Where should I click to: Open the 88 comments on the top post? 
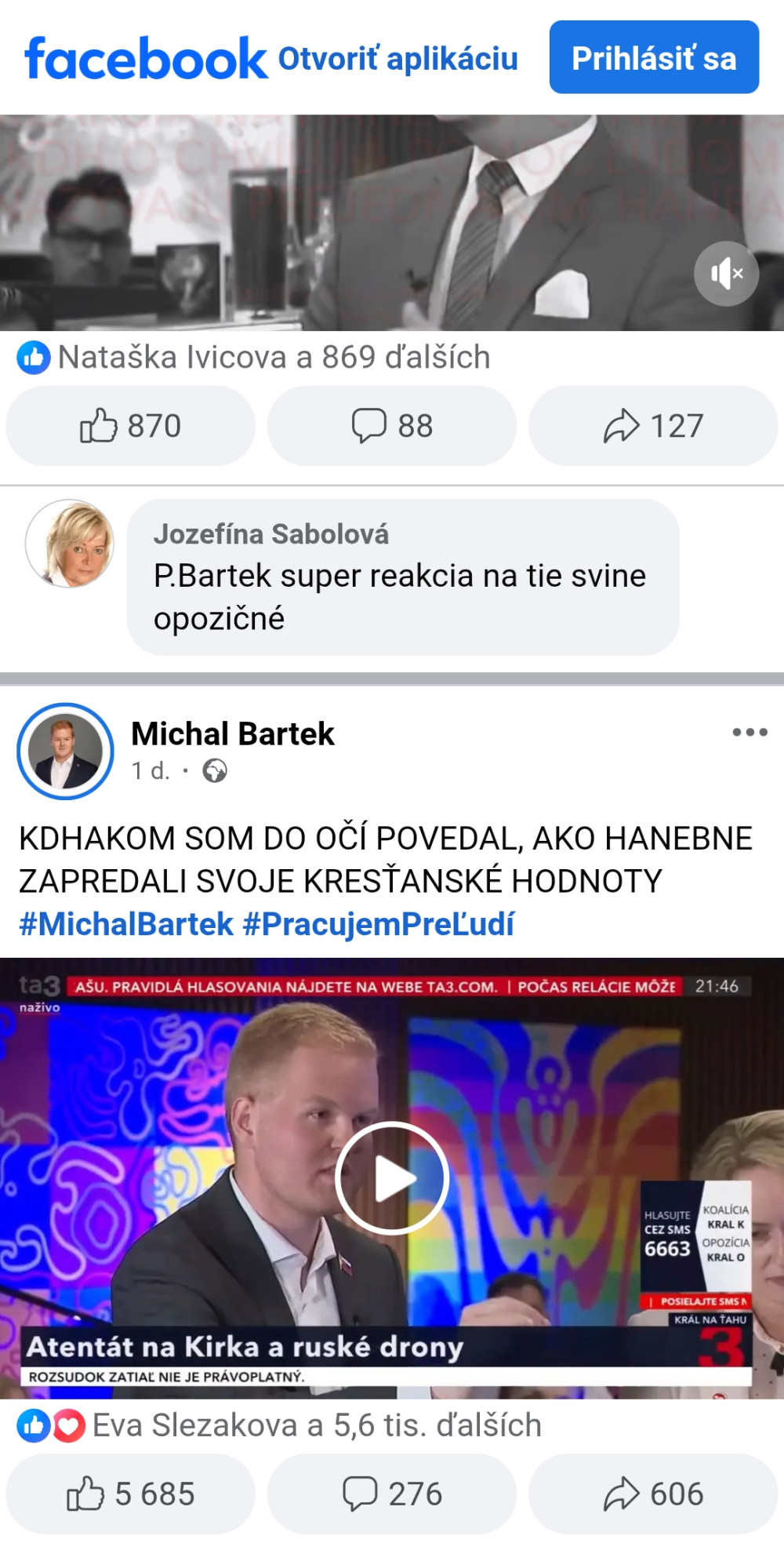click(392, 426)
